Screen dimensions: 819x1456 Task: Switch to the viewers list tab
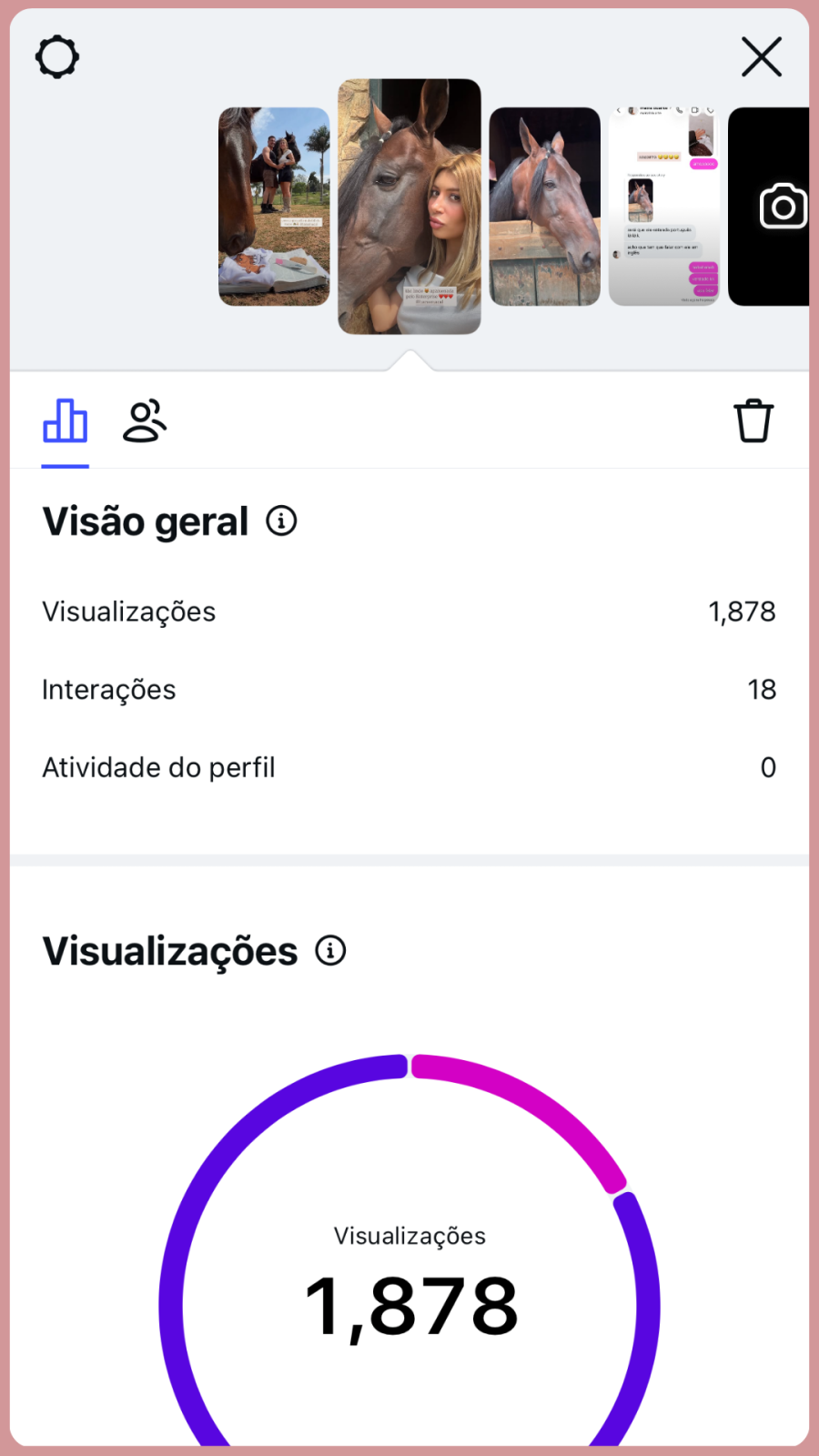pyautogui.click(x=145, y=421)
